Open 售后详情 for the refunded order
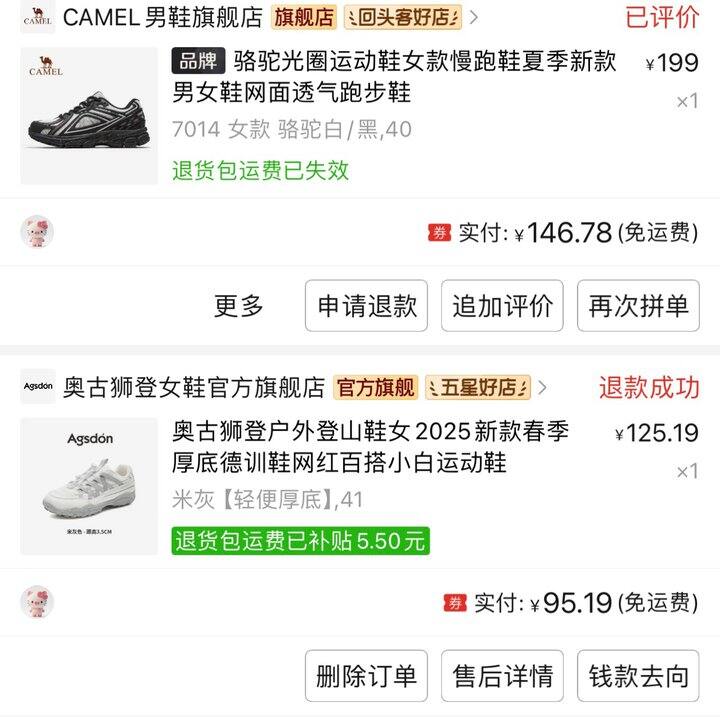This screenshot has height=717, width=720. point(502,676)
